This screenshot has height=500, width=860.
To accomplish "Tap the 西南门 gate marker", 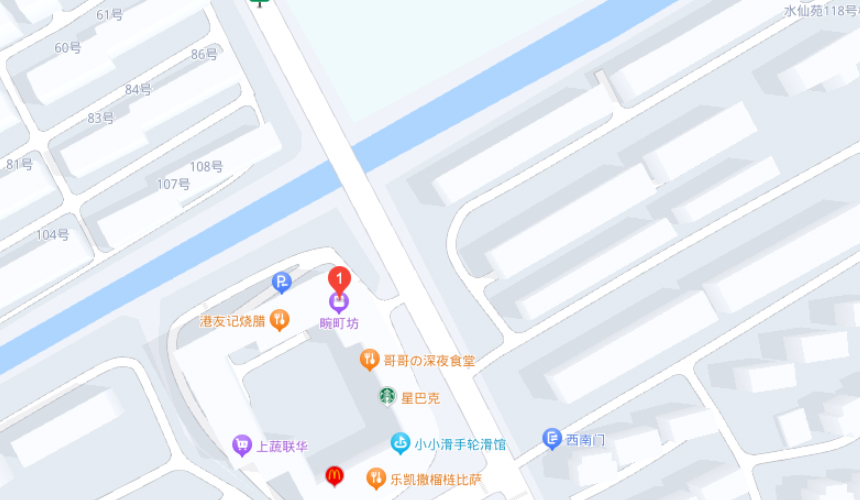I will click(552, 438).
